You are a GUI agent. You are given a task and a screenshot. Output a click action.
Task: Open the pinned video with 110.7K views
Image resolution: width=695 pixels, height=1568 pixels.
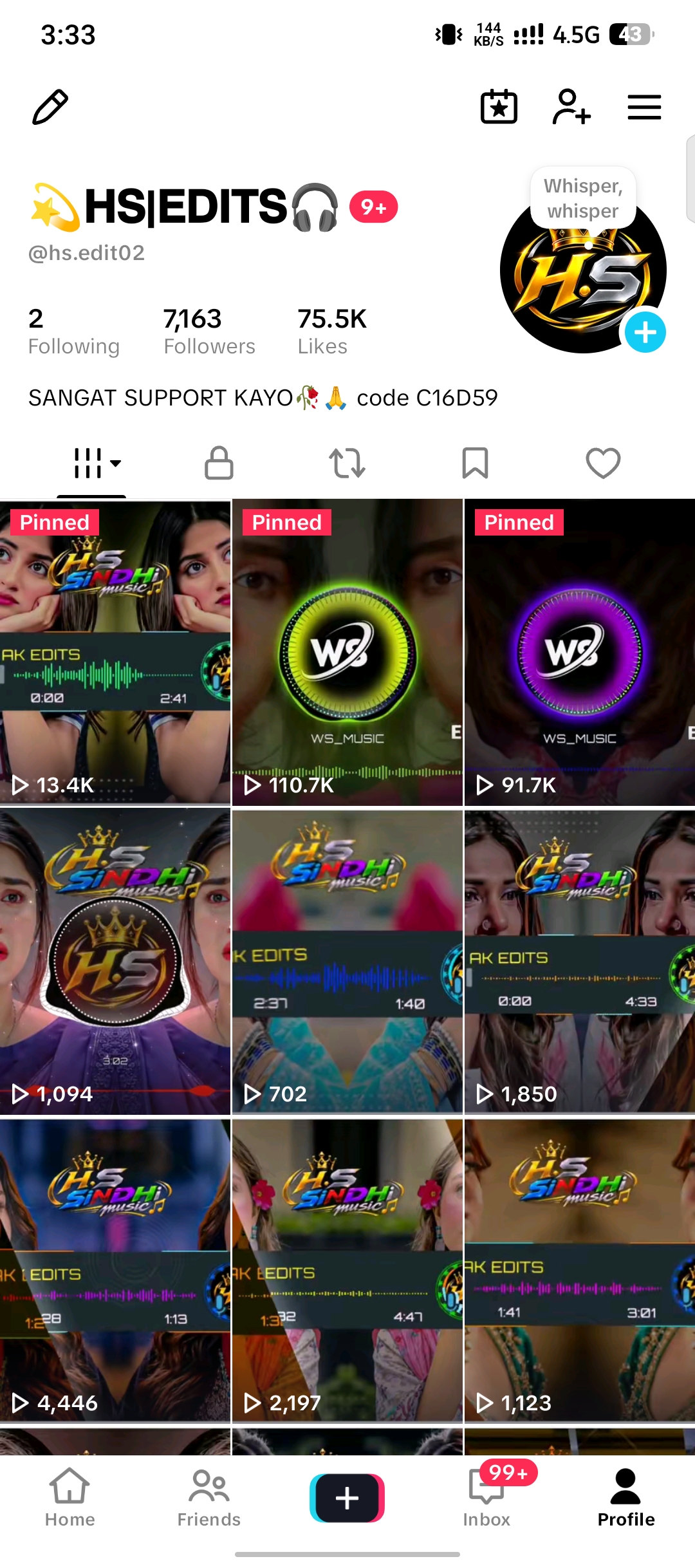(x=347, y=652)
